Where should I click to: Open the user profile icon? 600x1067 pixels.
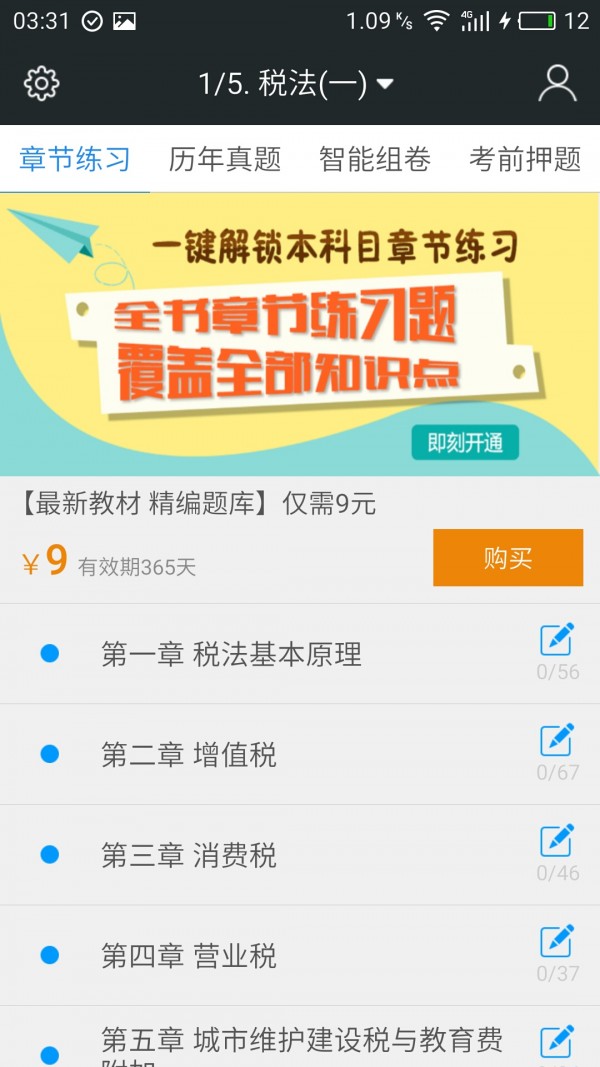pos(557,83)
